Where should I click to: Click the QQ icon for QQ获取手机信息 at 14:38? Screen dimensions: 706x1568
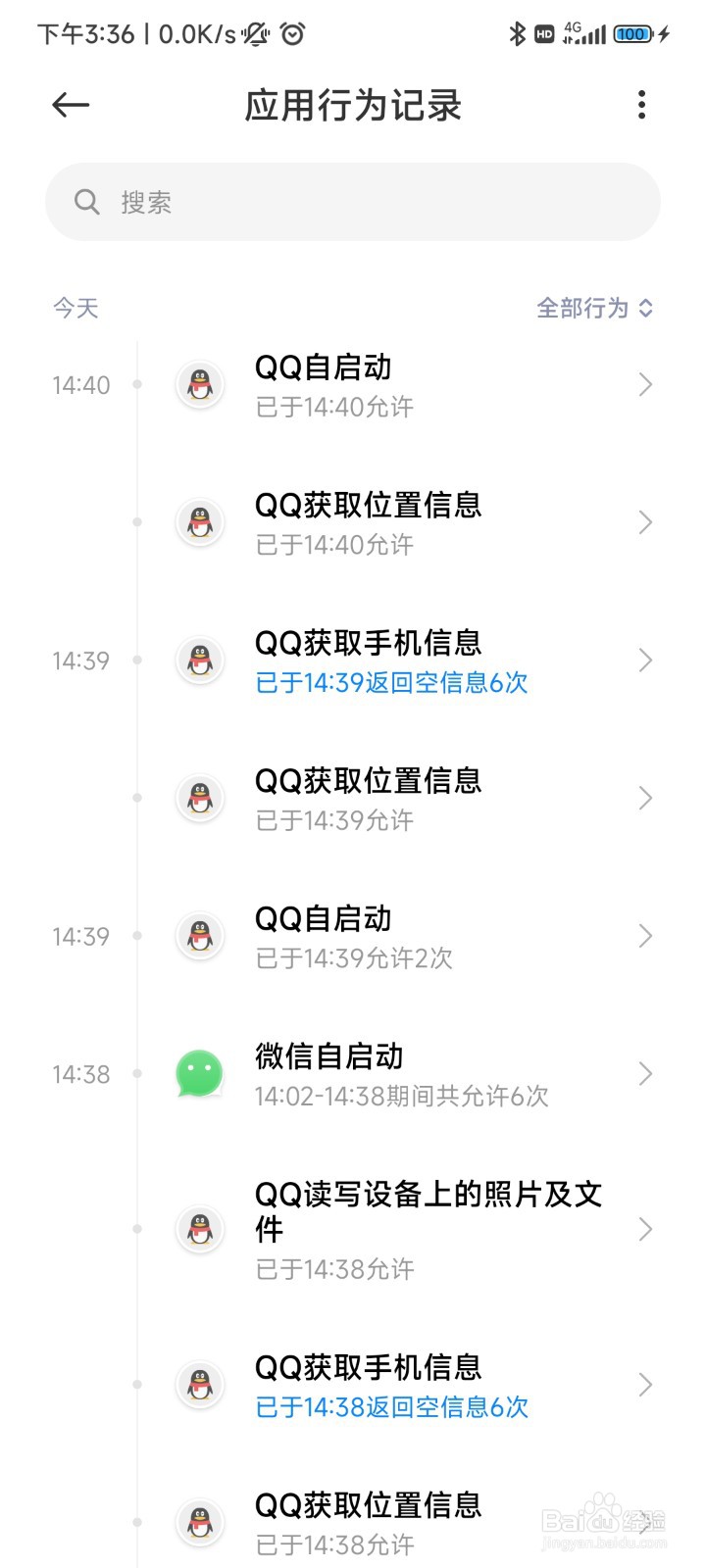(x=199, y=1385)
